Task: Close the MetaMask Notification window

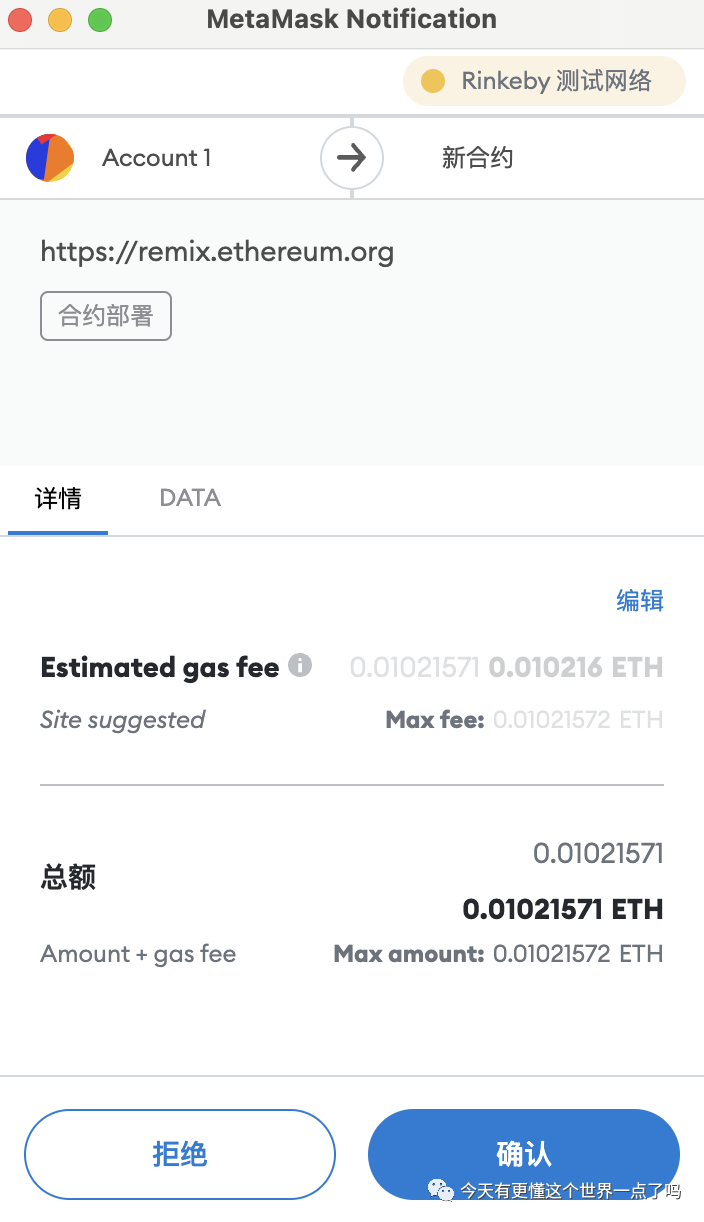Action: (x=20, y=20)
